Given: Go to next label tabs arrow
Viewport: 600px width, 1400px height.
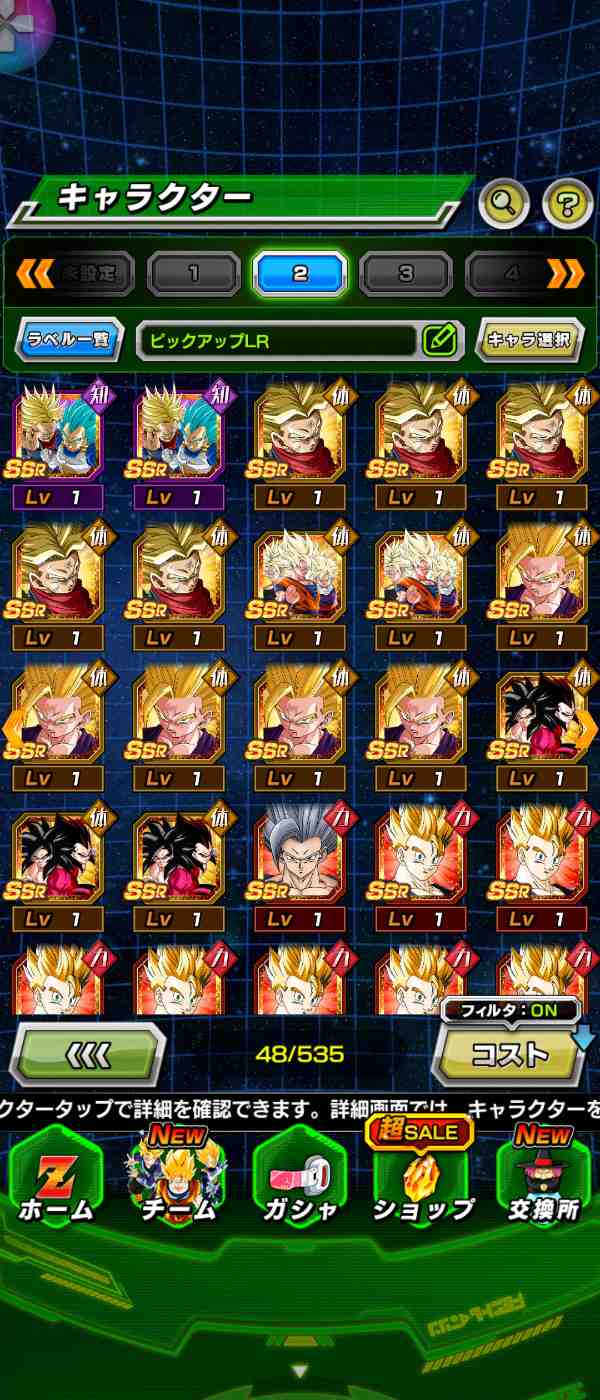Looking at the screenshot, I should pyautogui.click(x=565, y=273).
